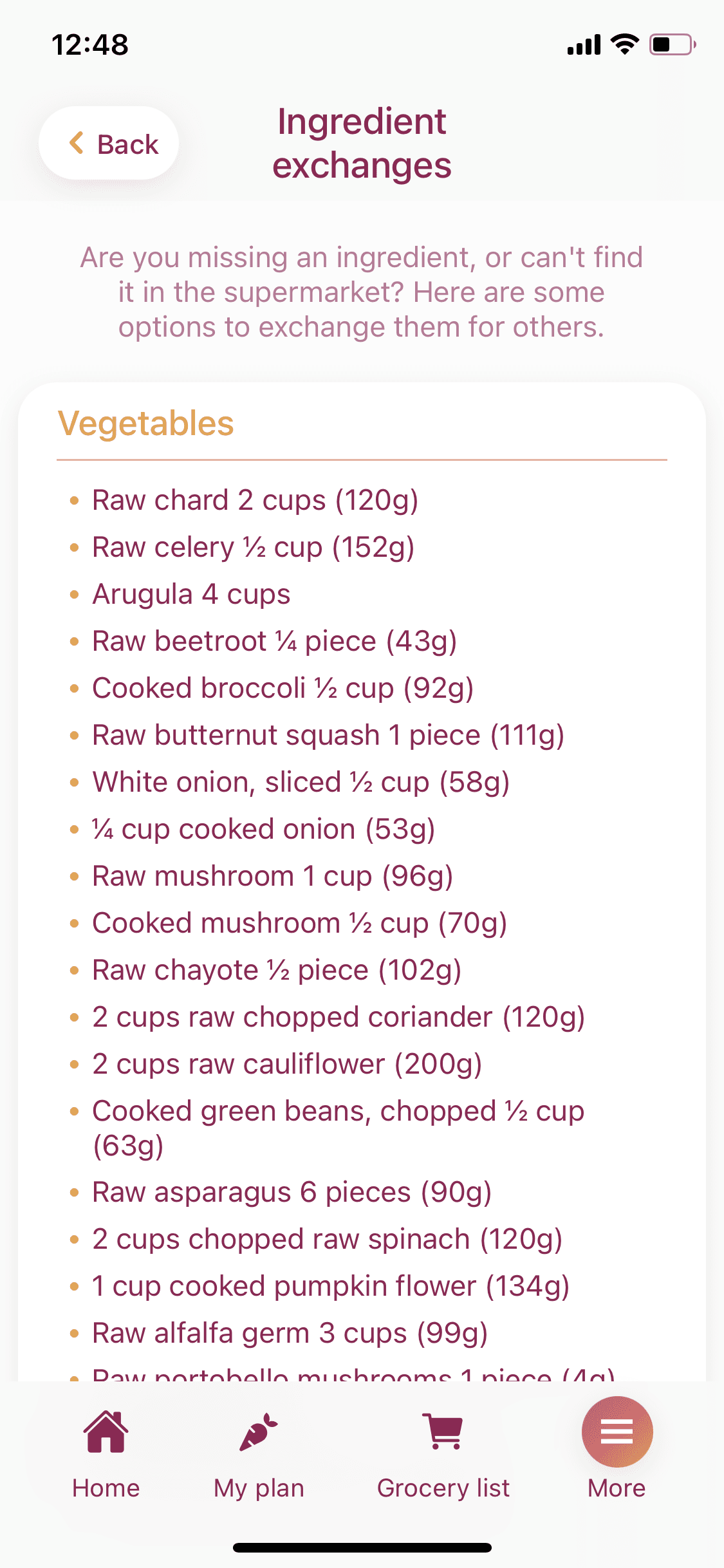Open the My plan tab
The image size is (724, 1568).
(x=259, y=1455)
